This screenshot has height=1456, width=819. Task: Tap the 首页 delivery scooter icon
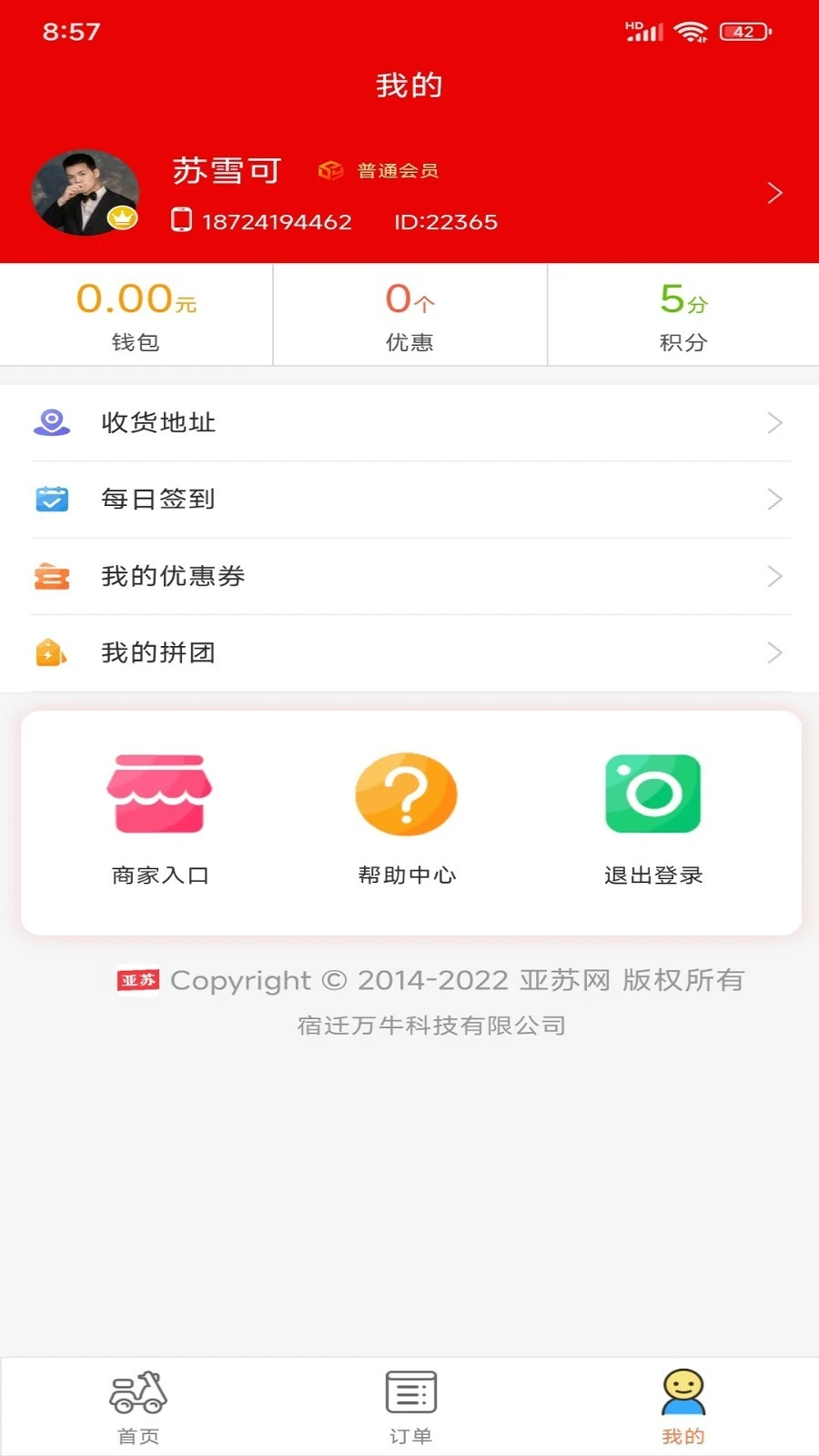click(136, 1394)
